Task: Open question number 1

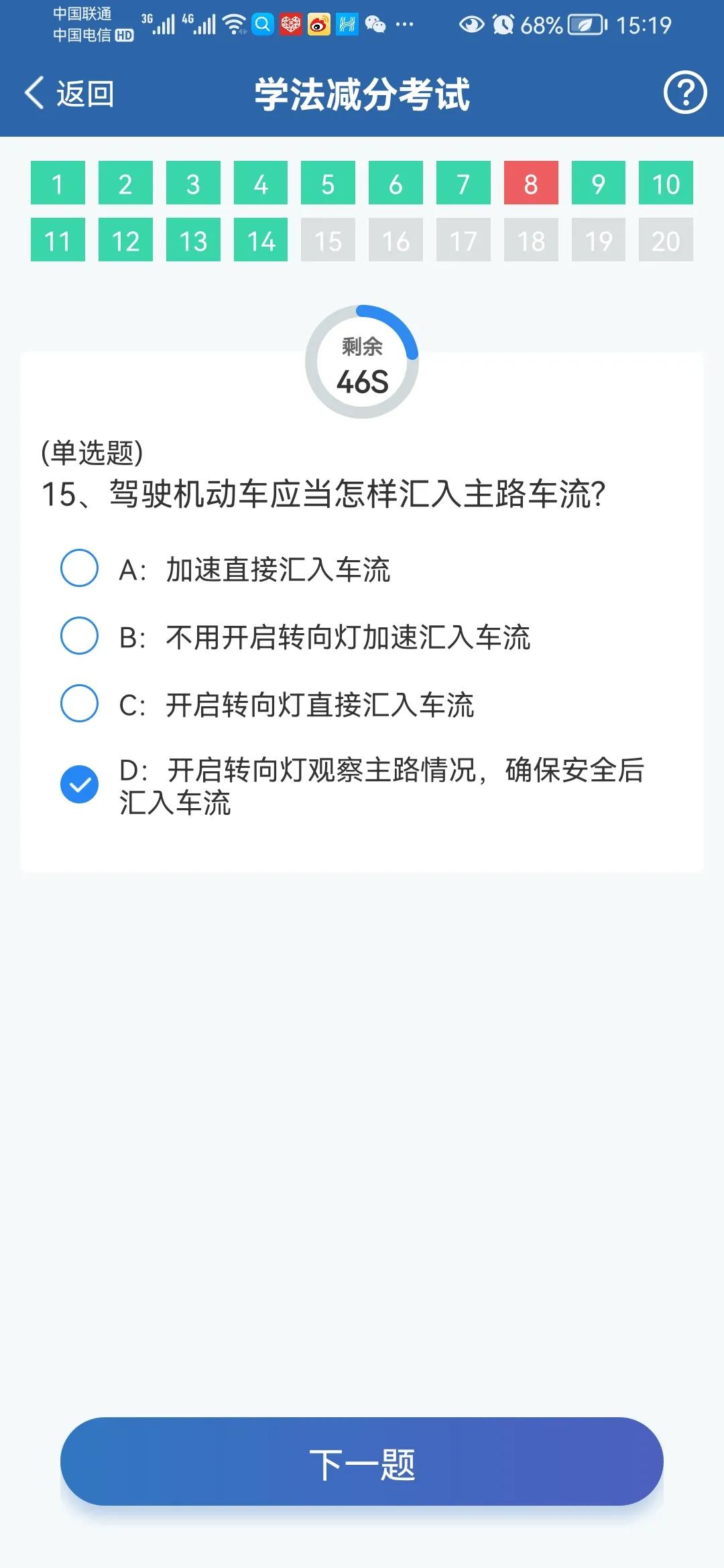Action: click(58, 183)
